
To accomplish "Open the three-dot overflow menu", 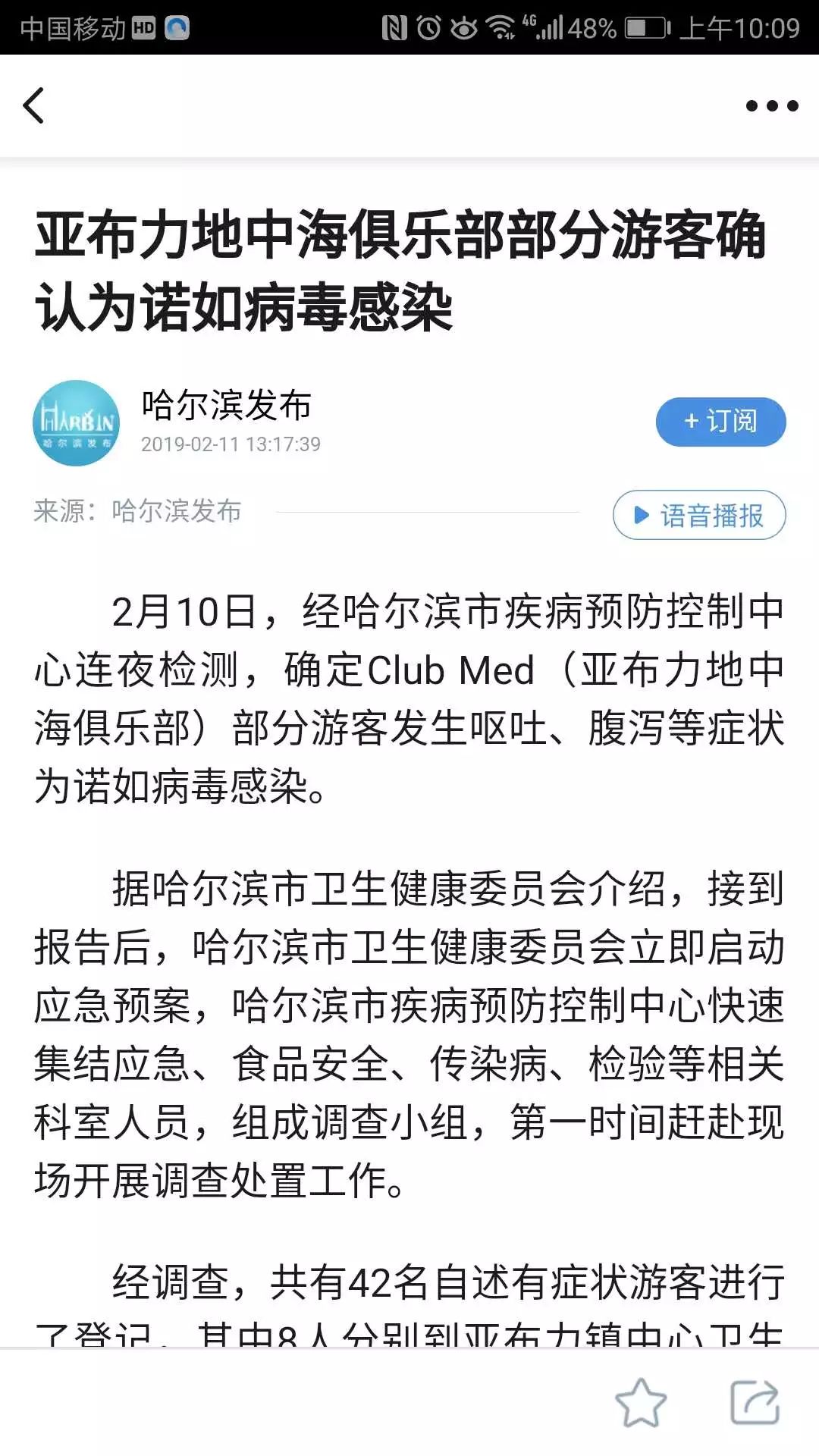I will point(771,106).
